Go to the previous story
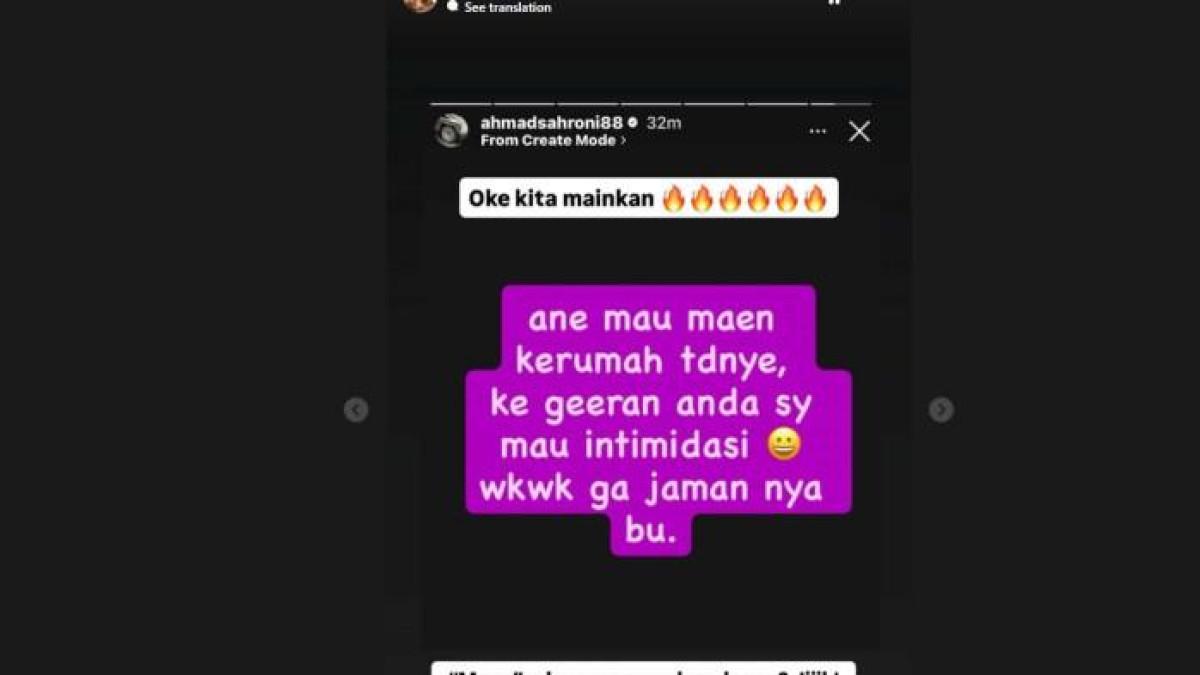The width and height of the screenshot is (1200, 675). point(356,410)
